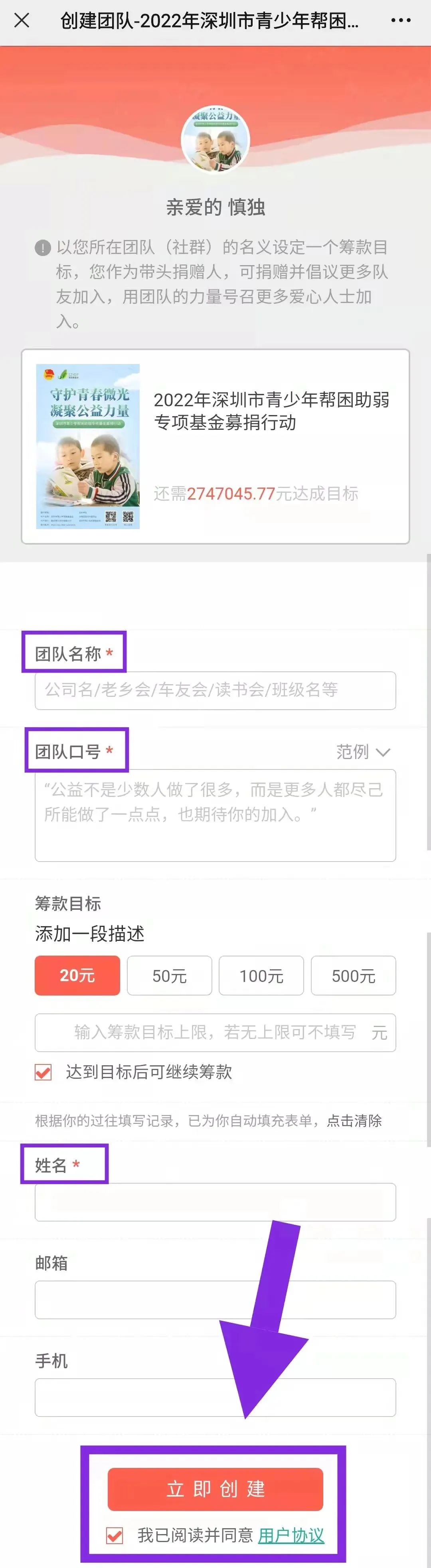Enter the fundraising target limit field

point(215,1032)
